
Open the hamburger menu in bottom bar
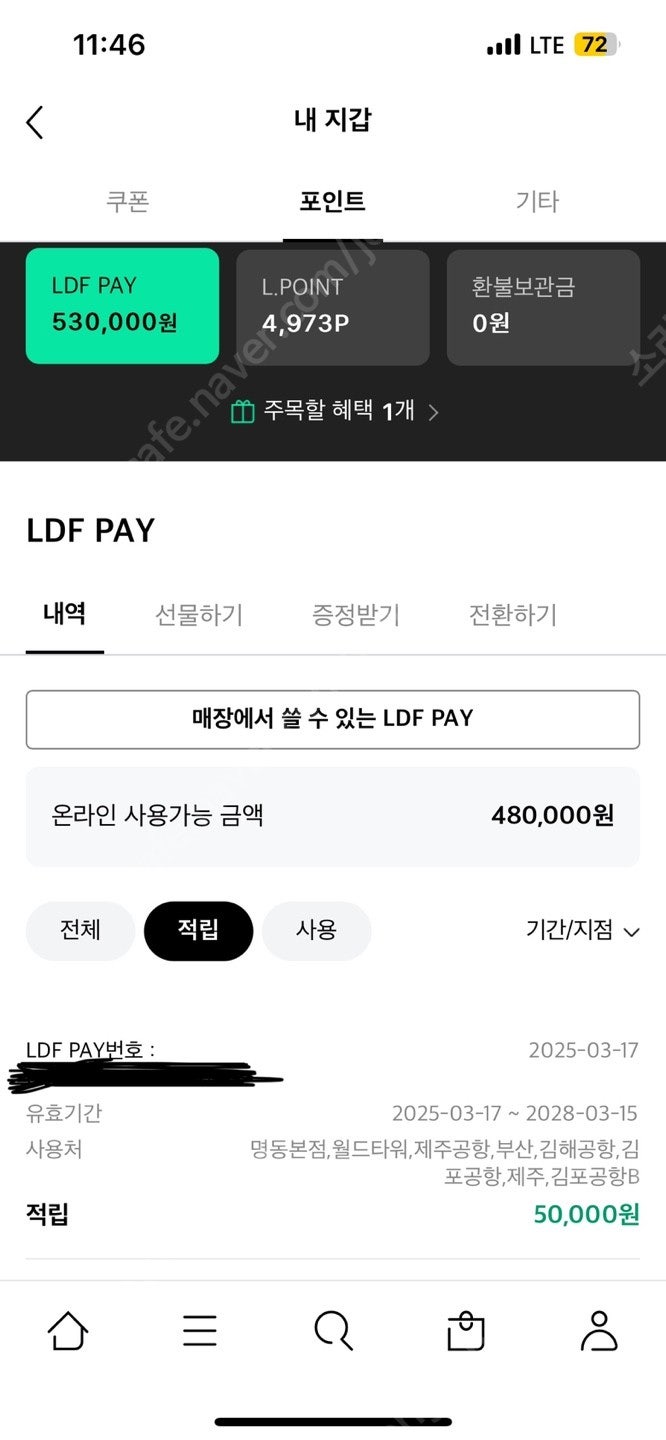(200, 1331)
